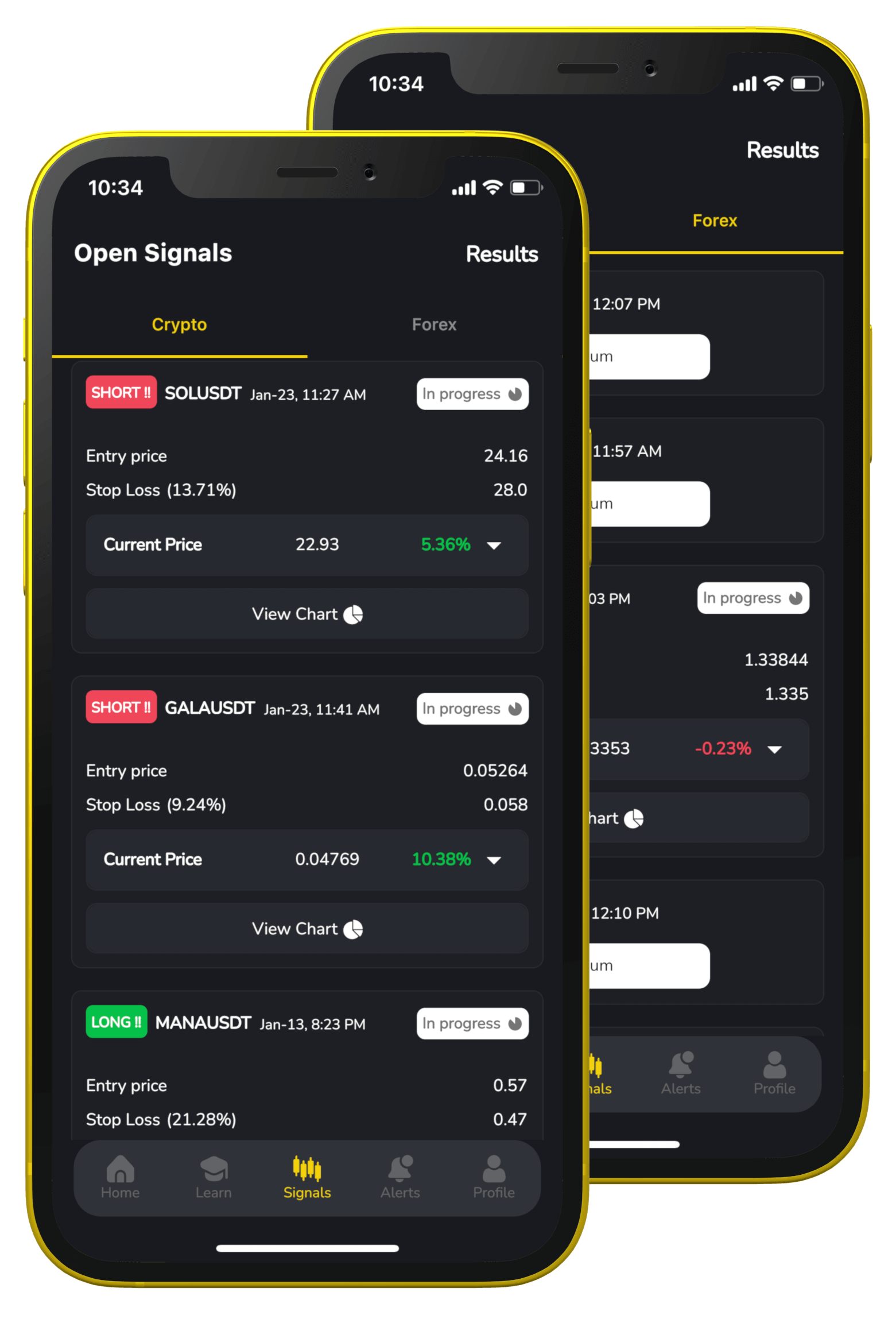Tap the pie chart icon on GALAUSDT View Chart
The height and width of the screenshot is (1323, 896).
[355, 928]
